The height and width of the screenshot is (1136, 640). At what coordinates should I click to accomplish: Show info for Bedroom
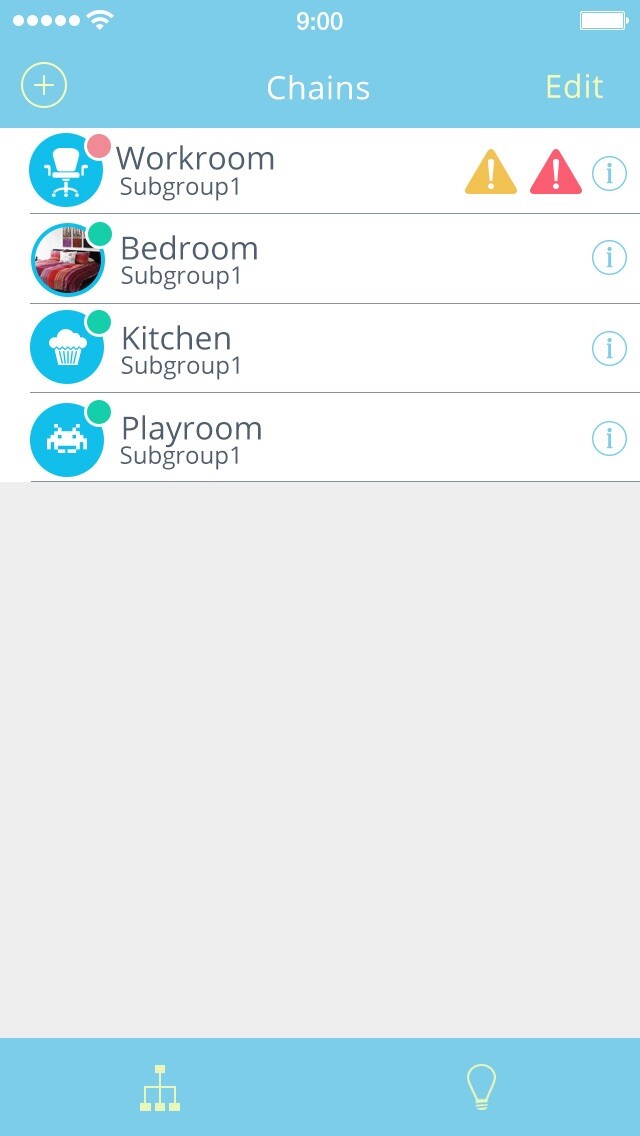(609, 258)
